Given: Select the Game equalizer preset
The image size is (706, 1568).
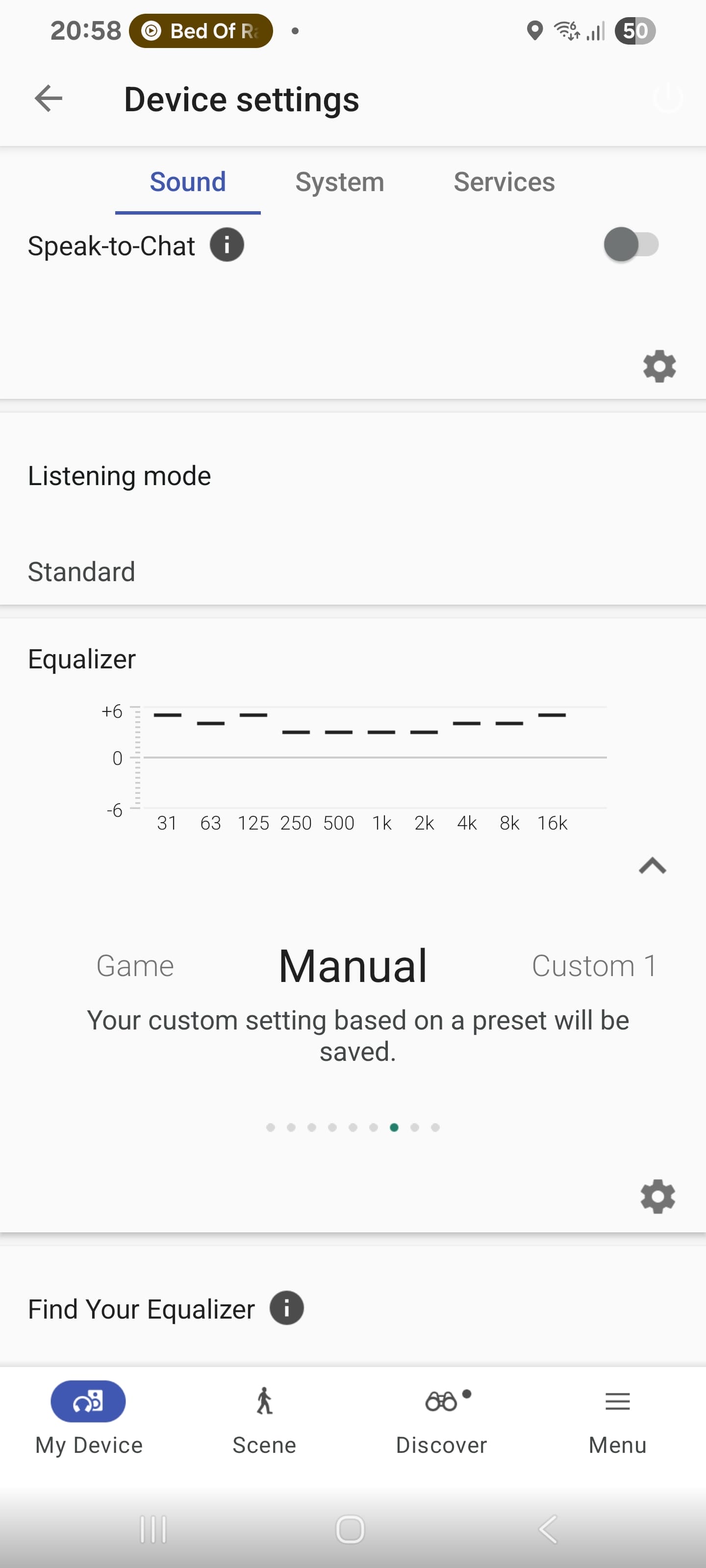Looking at the screenshot, I should tap(135, 966).
